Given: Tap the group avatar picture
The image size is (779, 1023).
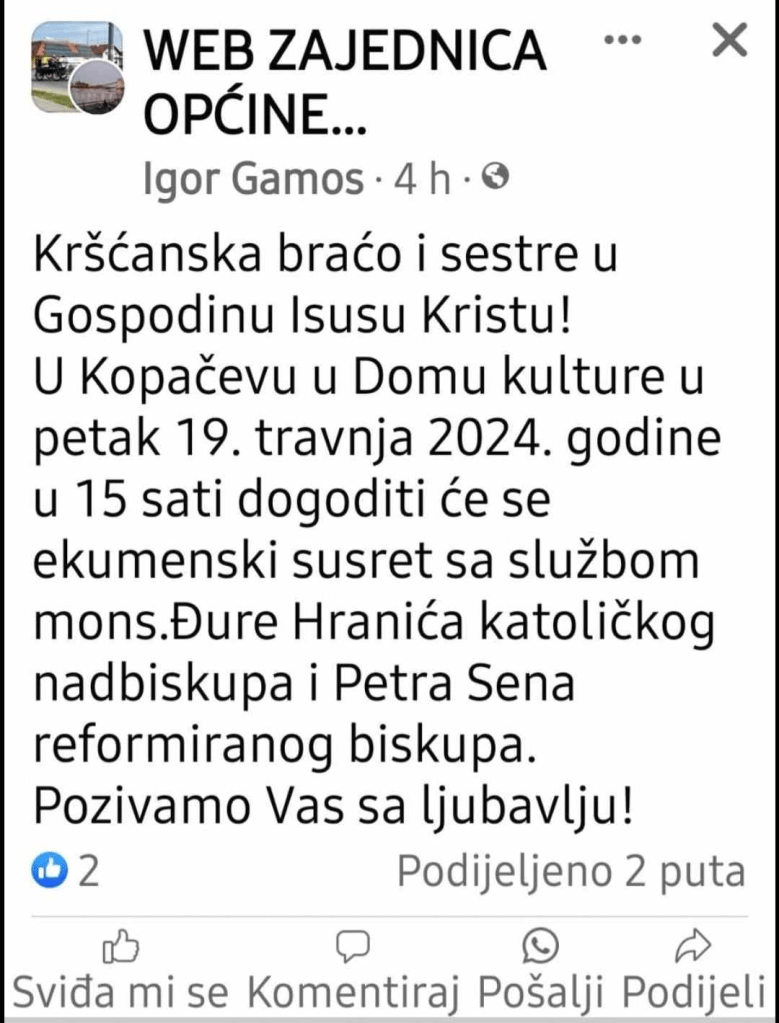Looking at the screenshot, I should pos(77,67).
